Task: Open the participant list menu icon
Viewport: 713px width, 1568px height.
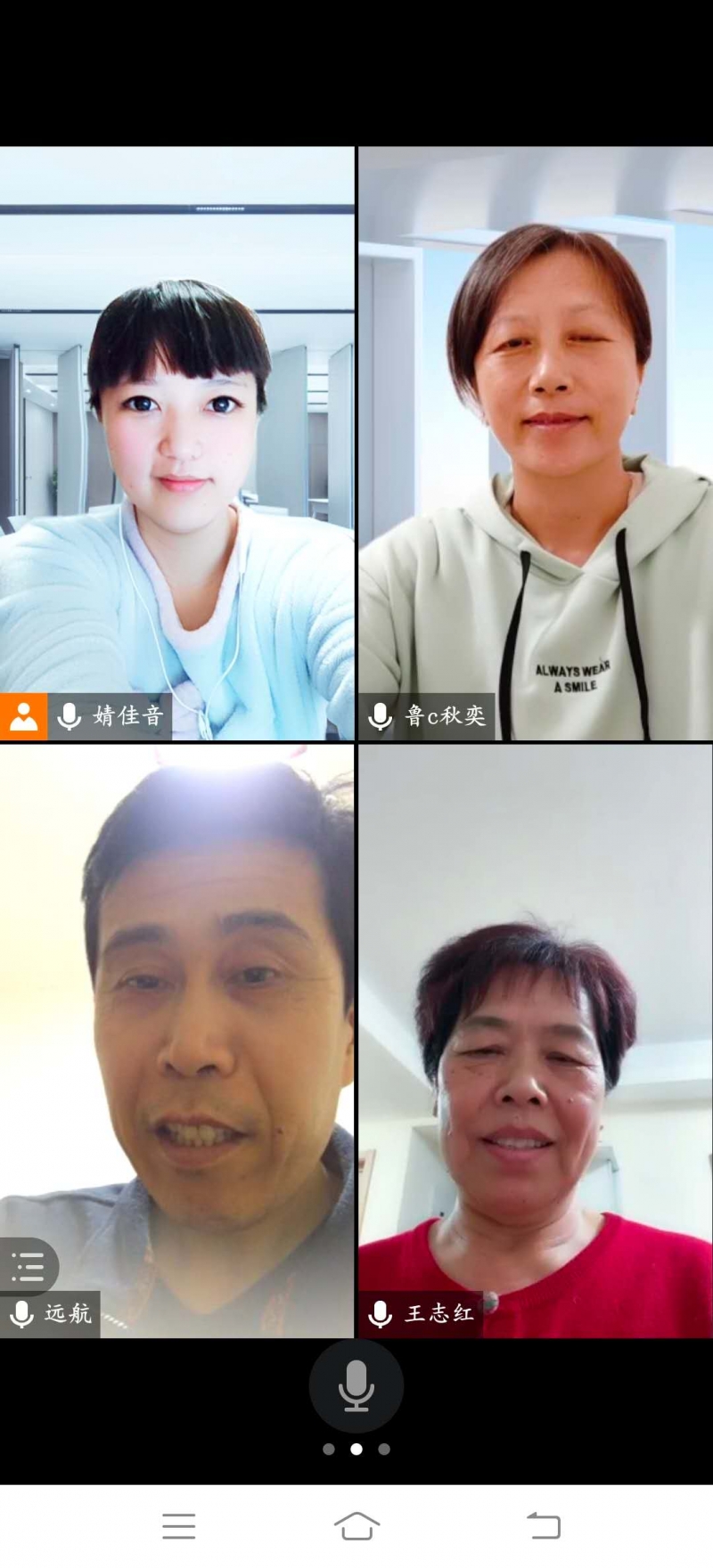Action: coord(28,1266)
